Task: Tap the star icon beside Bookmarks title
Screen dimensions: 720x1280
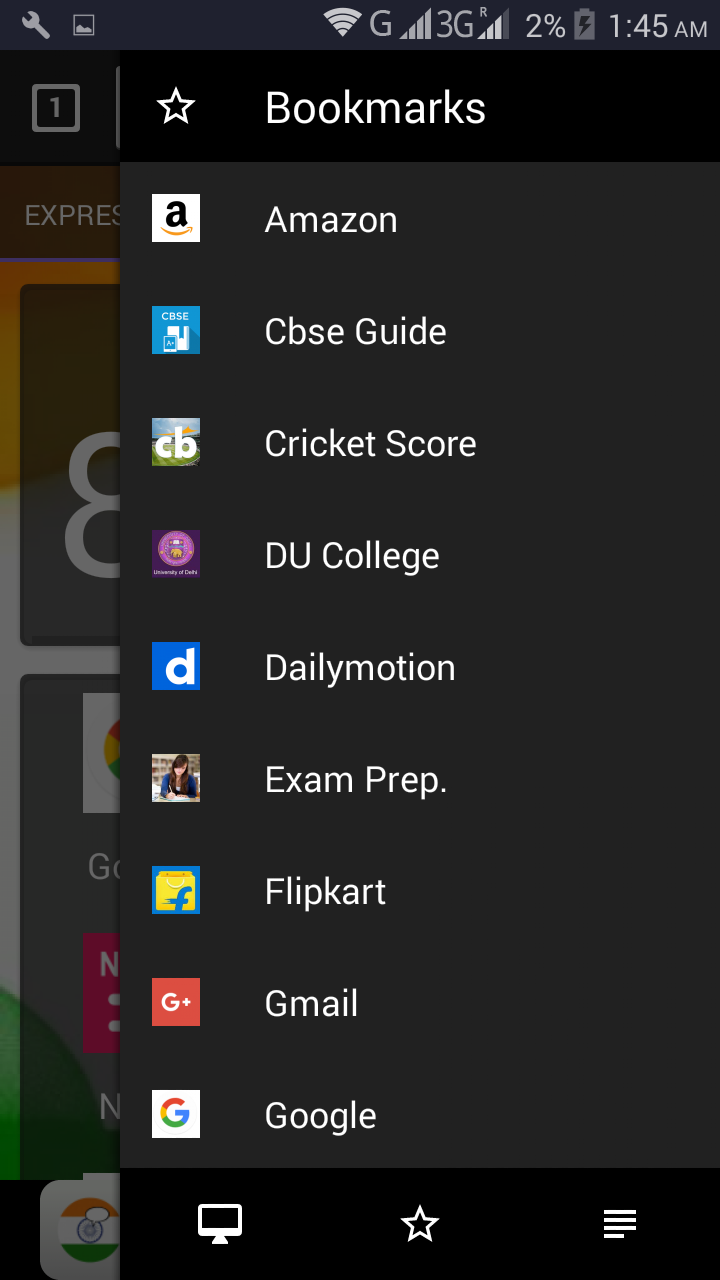Action: 176,106
